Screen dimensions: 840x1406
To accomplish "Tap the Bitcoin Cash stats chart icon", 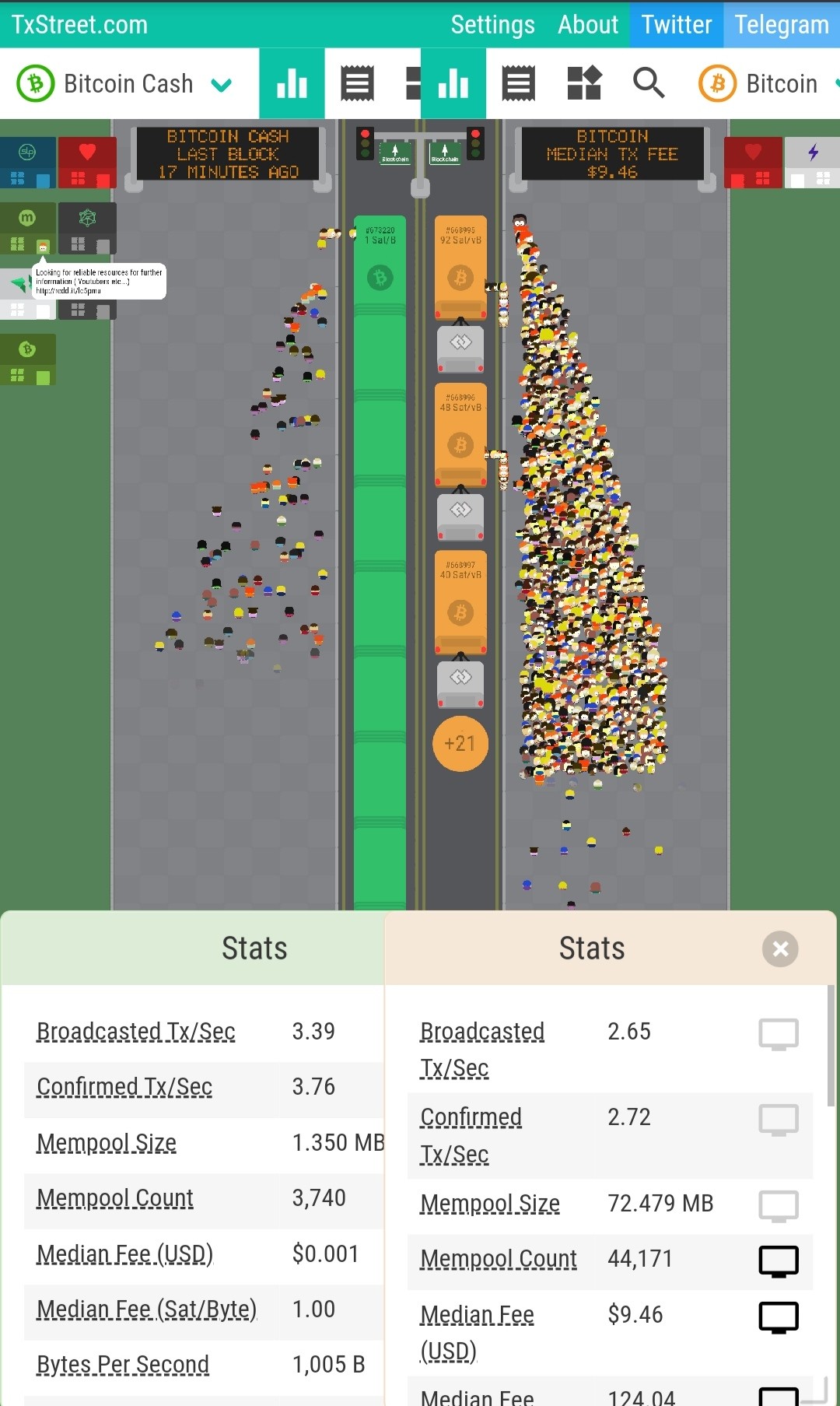I will (292, 83).
